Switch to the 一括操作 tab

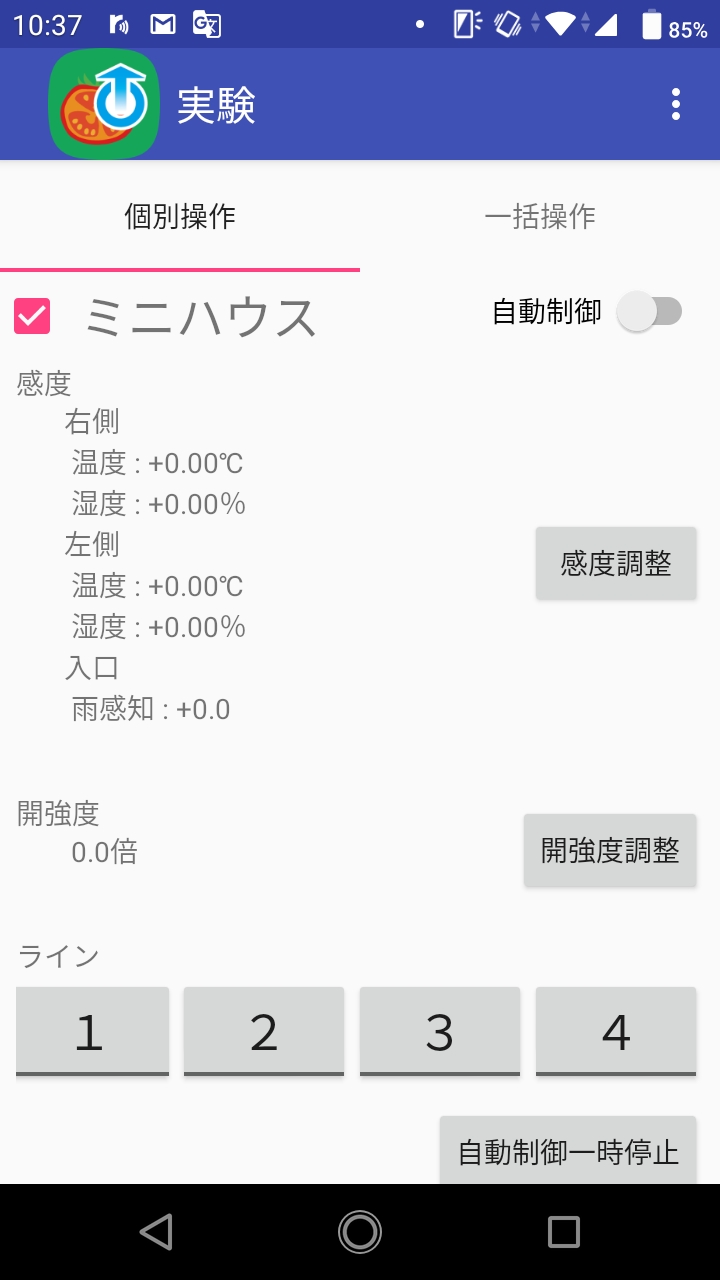(540, 216)
